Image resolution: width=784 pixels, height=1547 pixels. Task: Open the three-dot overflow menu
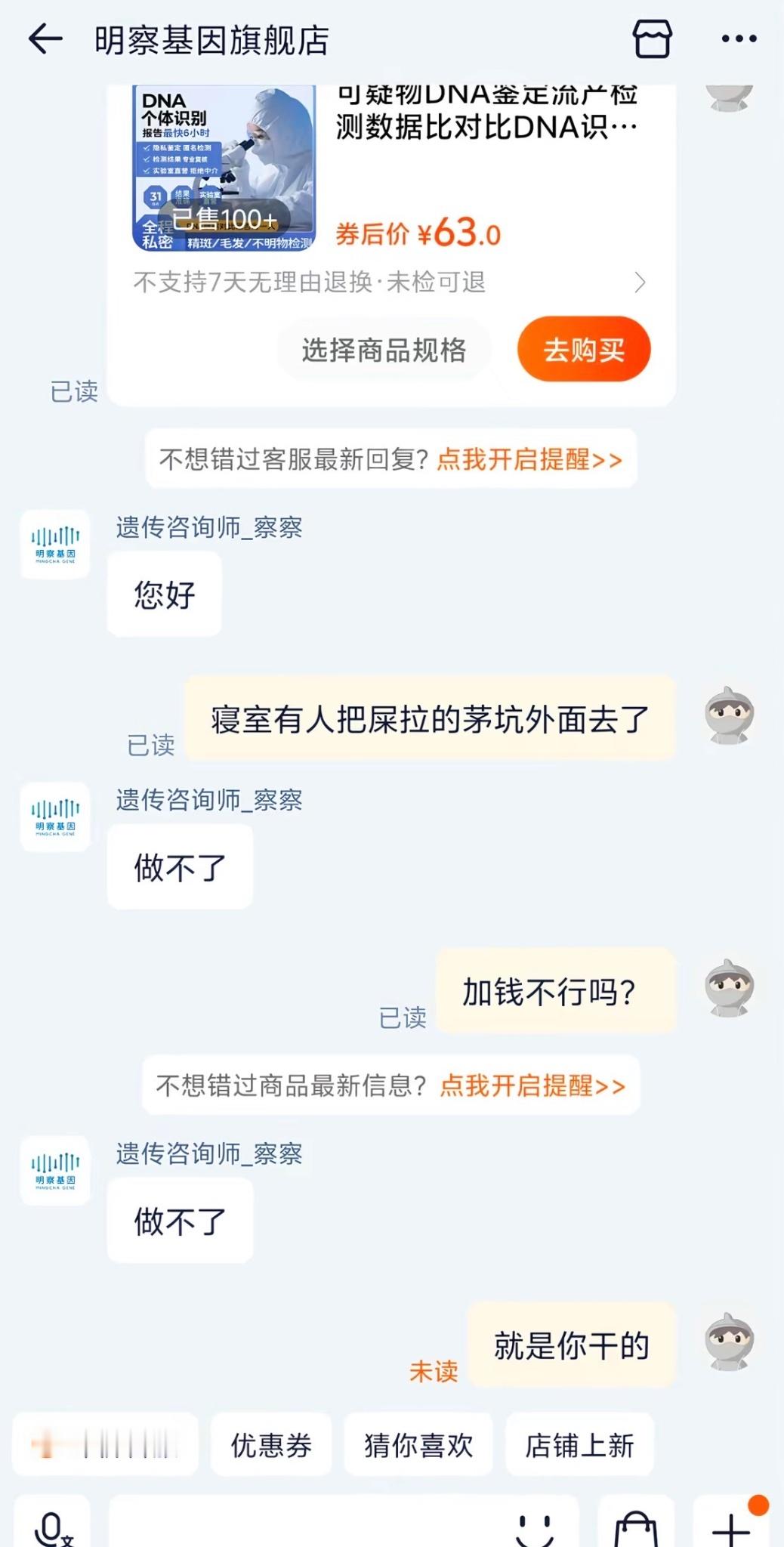tap(739, 39)
